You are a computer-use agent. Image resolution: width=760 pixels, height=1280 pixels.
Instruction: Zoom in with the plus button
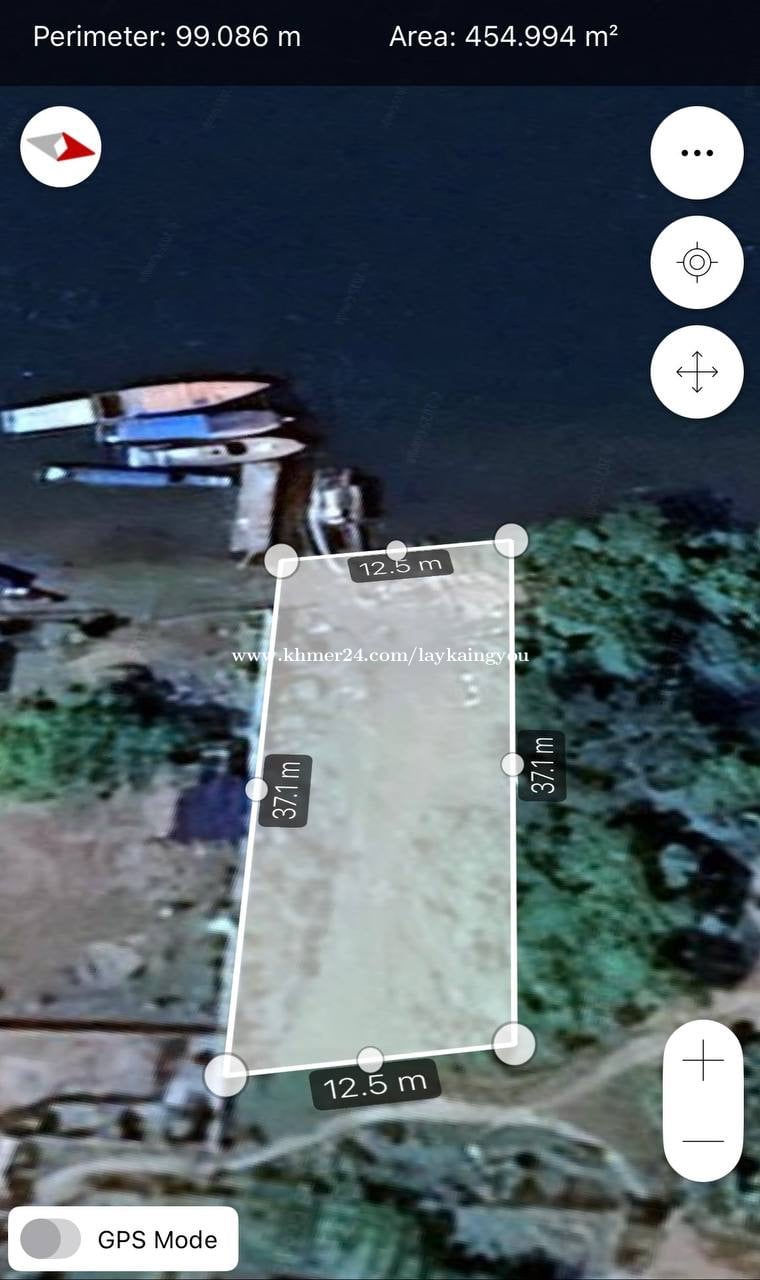[x=703, y=1060]
